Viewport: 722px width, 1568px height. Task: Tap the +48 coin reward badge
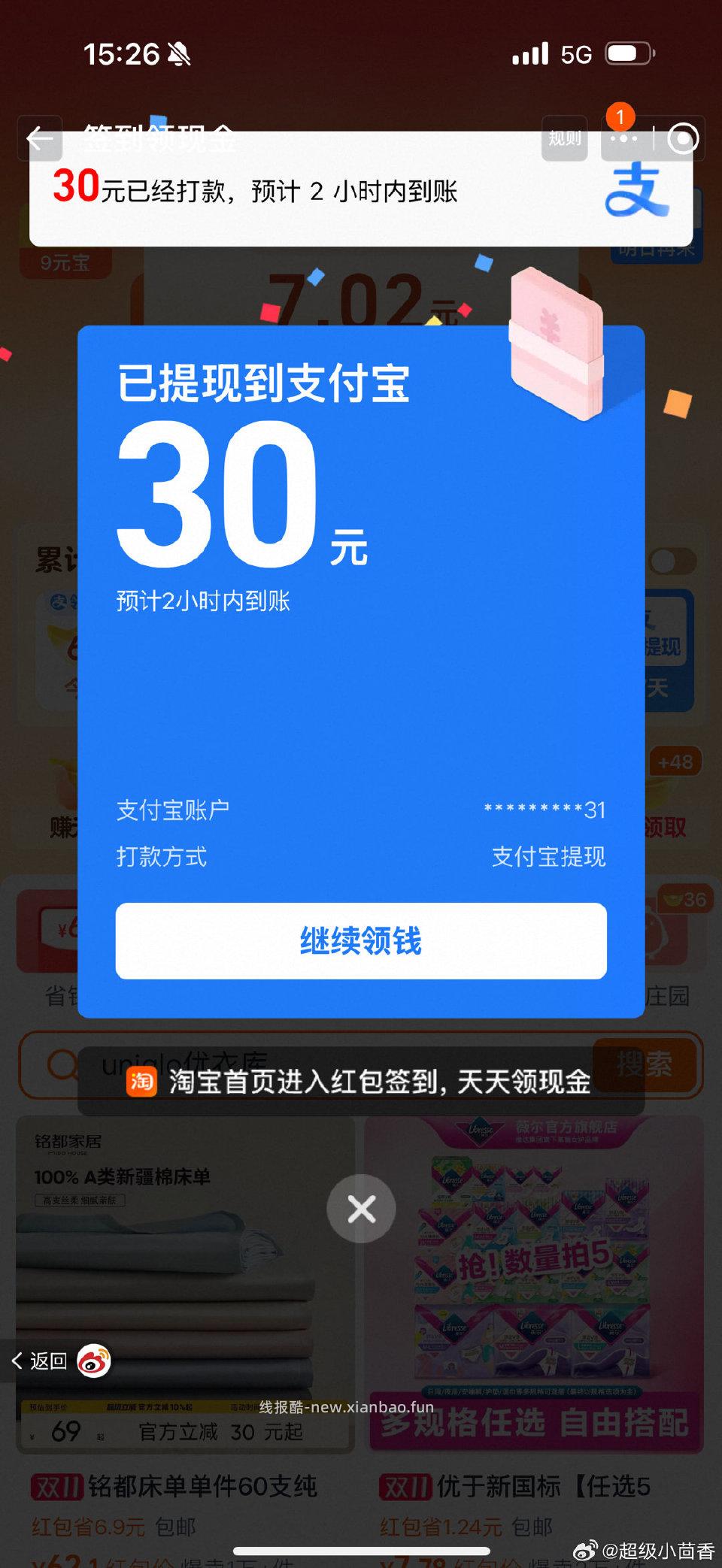[x=675, y=762]
